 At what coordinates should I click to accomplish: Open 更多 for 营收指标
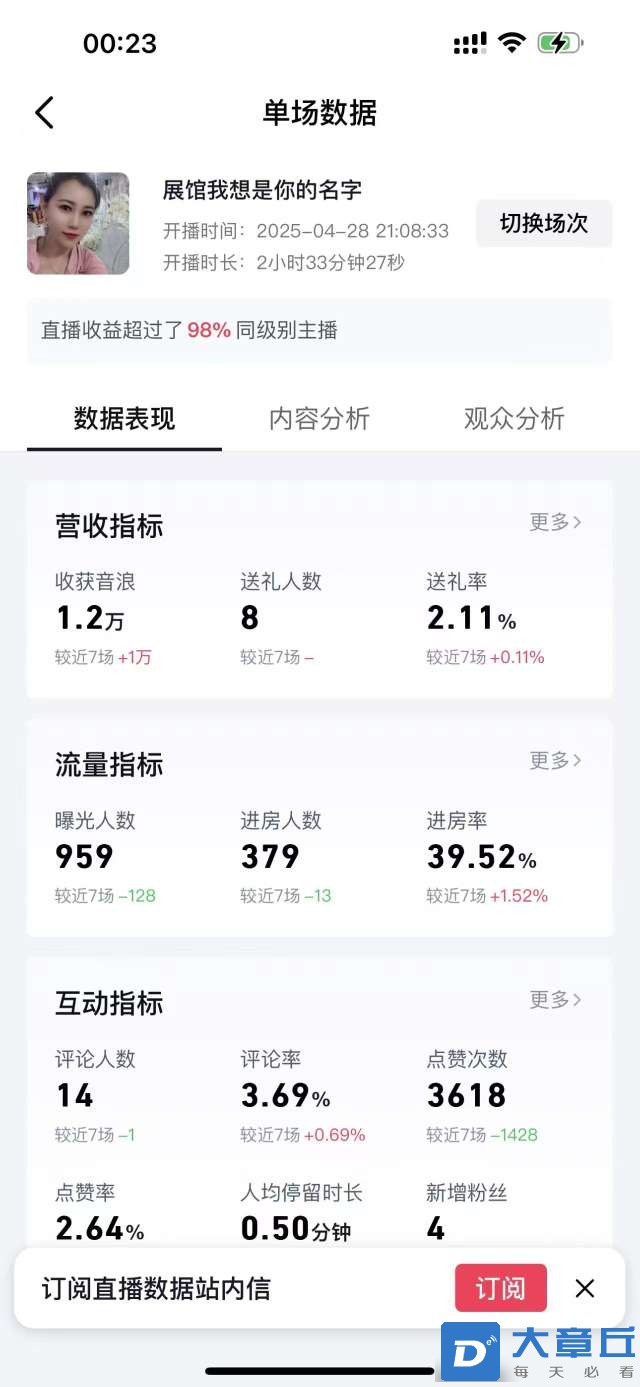(x=555, y=522)
